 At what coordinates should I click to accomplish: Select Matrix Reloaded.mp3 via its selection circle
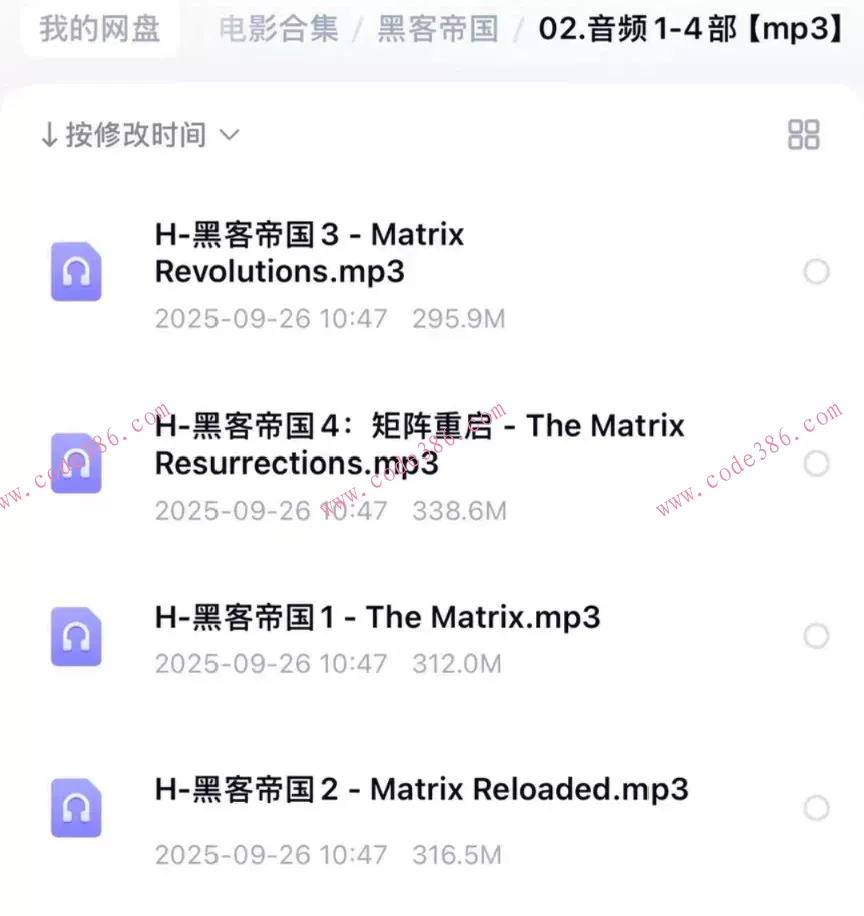pos(817,808)
